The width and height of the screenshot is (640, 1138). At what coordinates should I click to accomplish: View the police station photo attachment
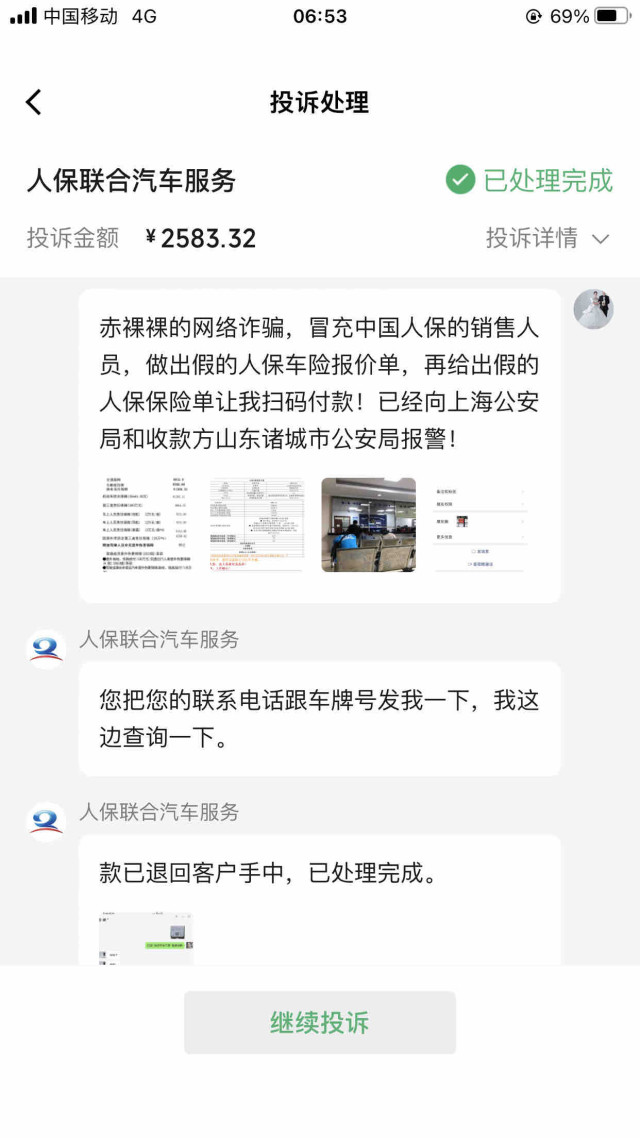pos(368,524)
